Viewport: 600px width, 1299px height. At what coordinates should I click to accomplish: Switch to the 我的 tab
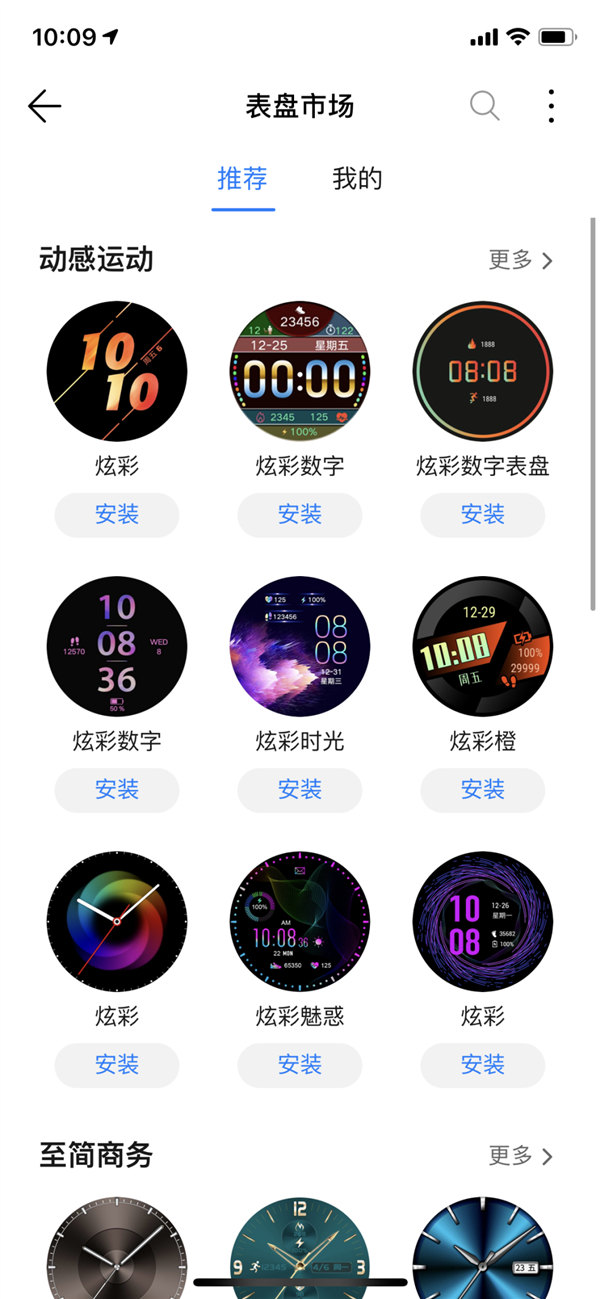pyautogui.click(x=357, y=180)
